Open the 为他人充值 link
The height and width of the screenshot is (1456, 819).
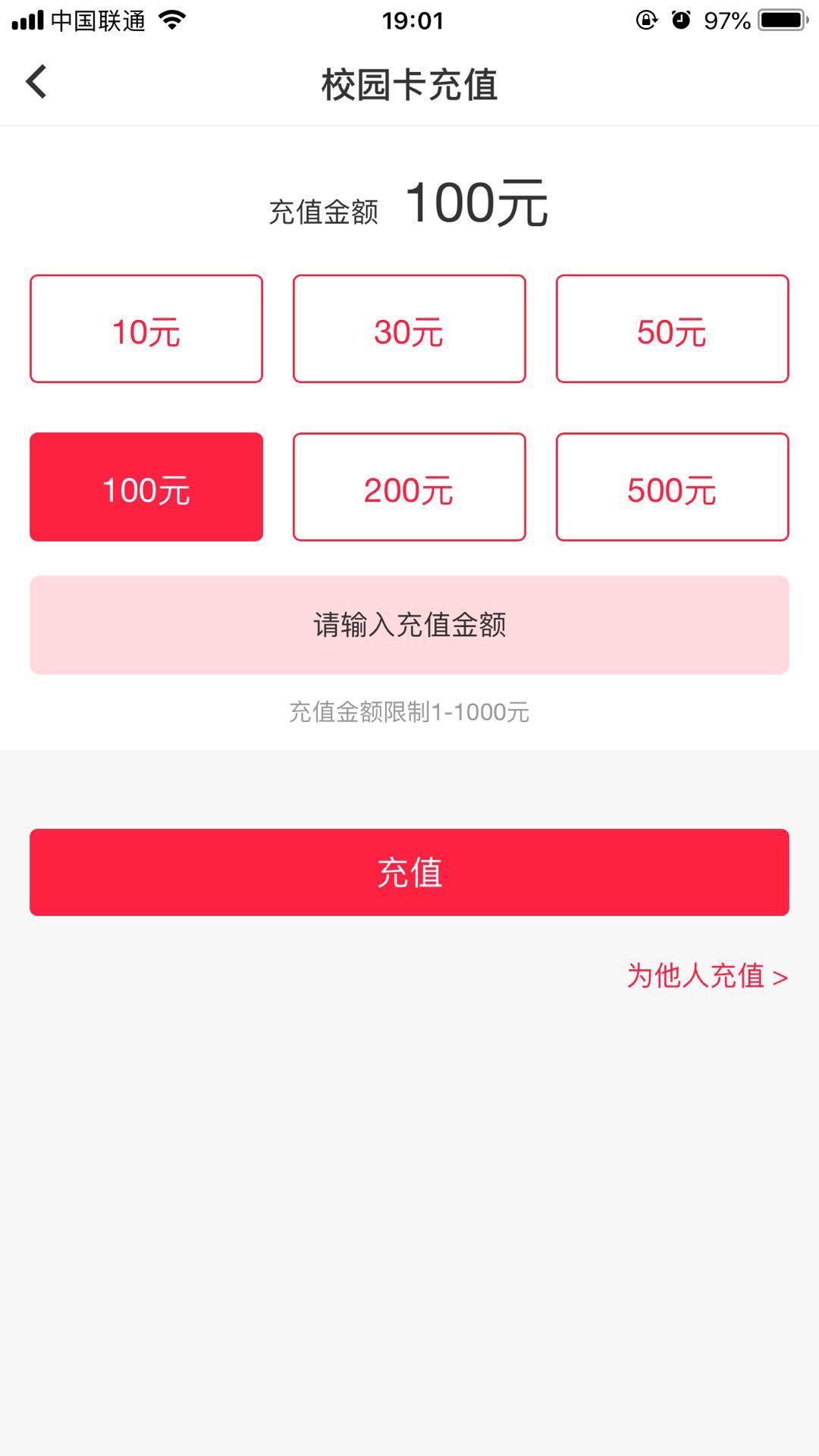coord(707,976)
